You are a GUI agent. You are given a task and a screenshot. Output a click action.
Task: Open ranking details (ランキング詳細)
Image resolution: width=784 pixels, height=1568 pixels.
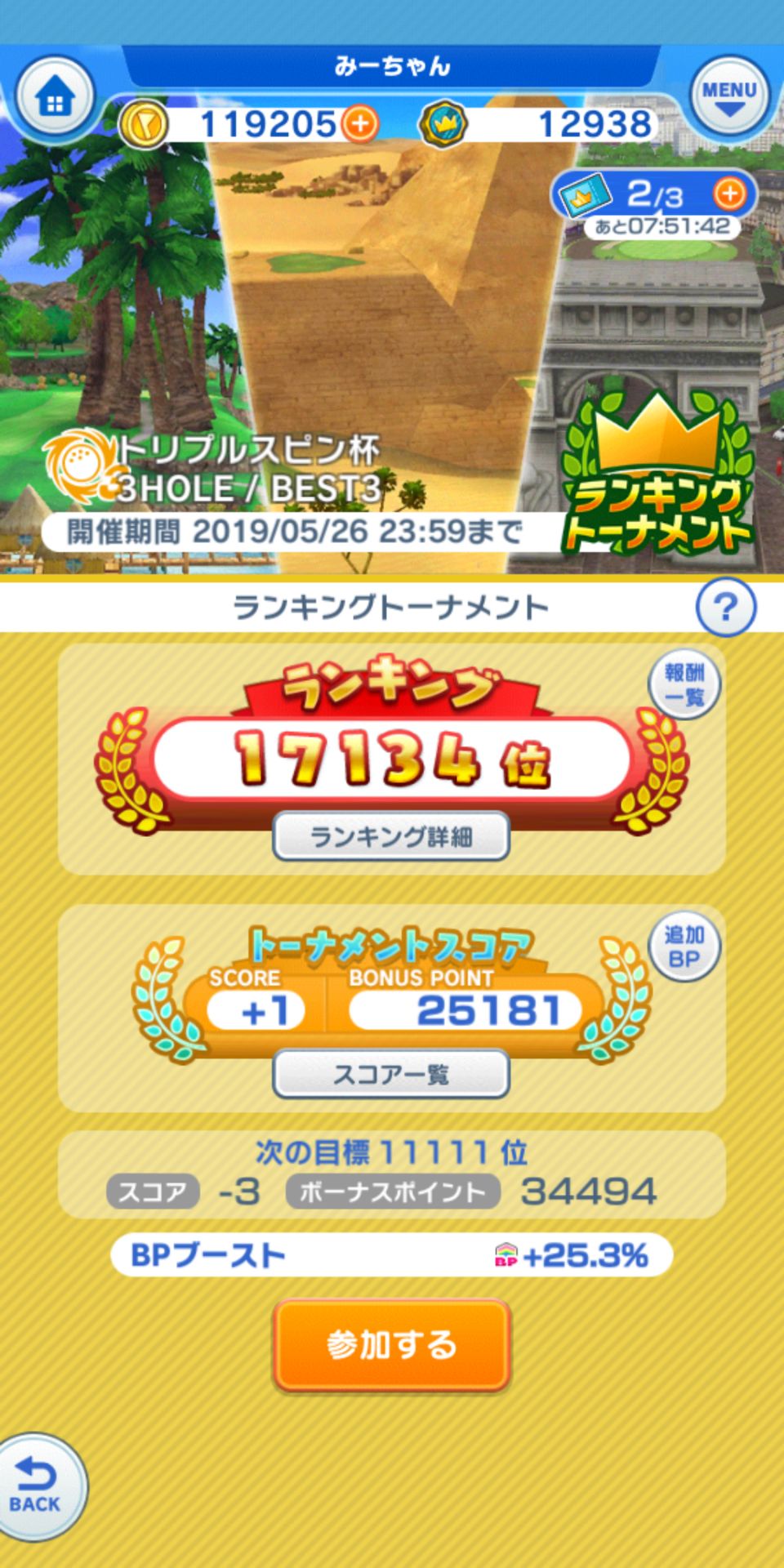coord(390,835)
